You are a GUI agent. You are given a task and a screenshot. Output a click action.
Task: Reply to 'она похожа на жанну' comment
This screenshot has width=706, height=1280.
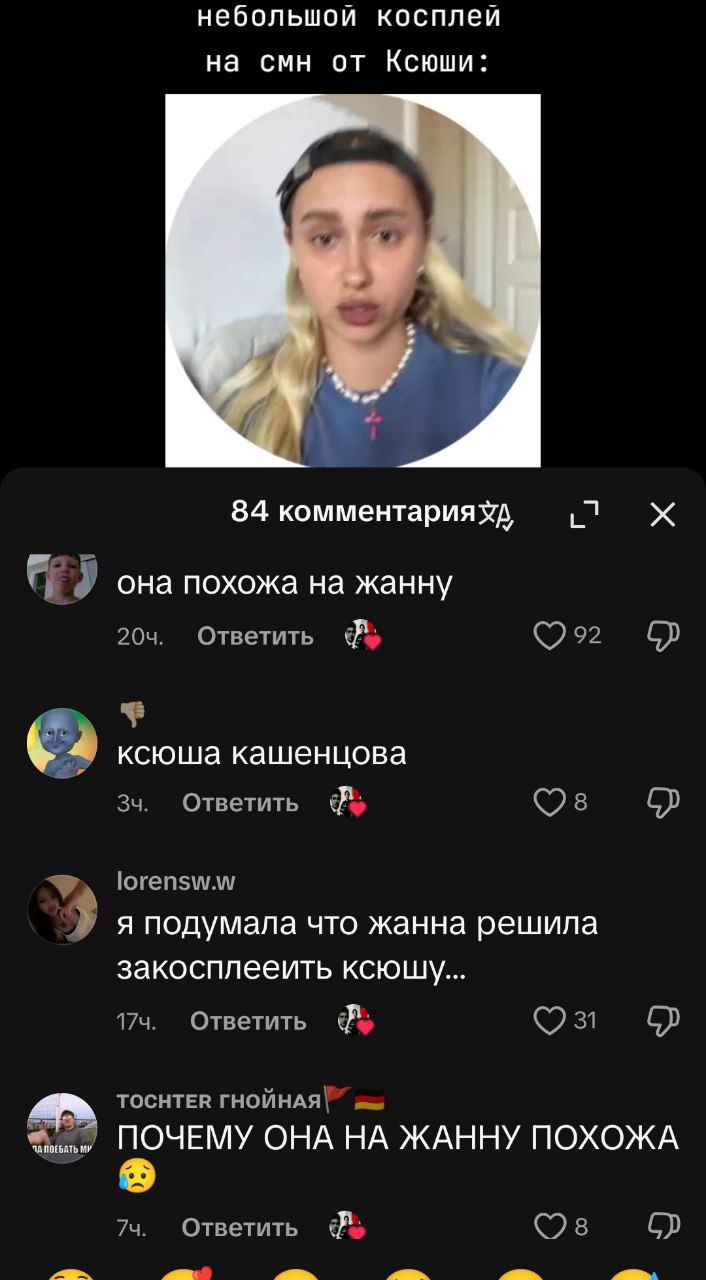[x=255, y=636]
